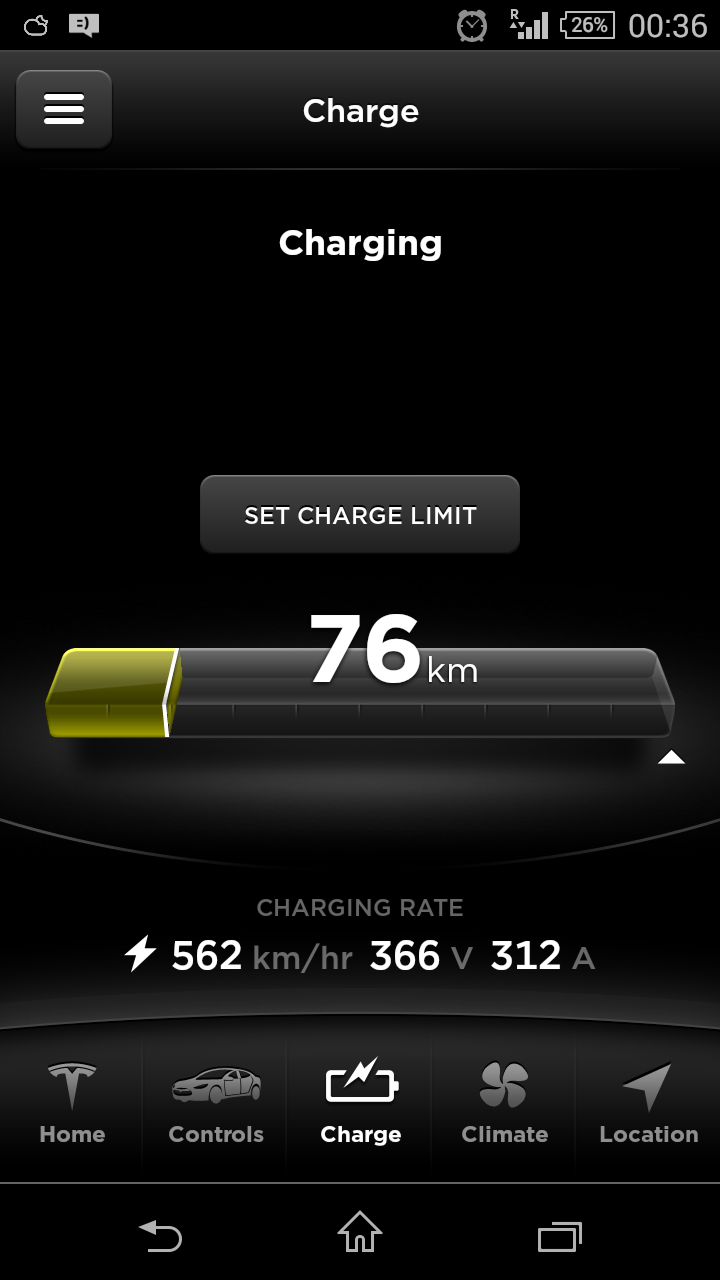Tap the charge limit marker triangle
This screenshot has height=1280, width=720.
671,757
